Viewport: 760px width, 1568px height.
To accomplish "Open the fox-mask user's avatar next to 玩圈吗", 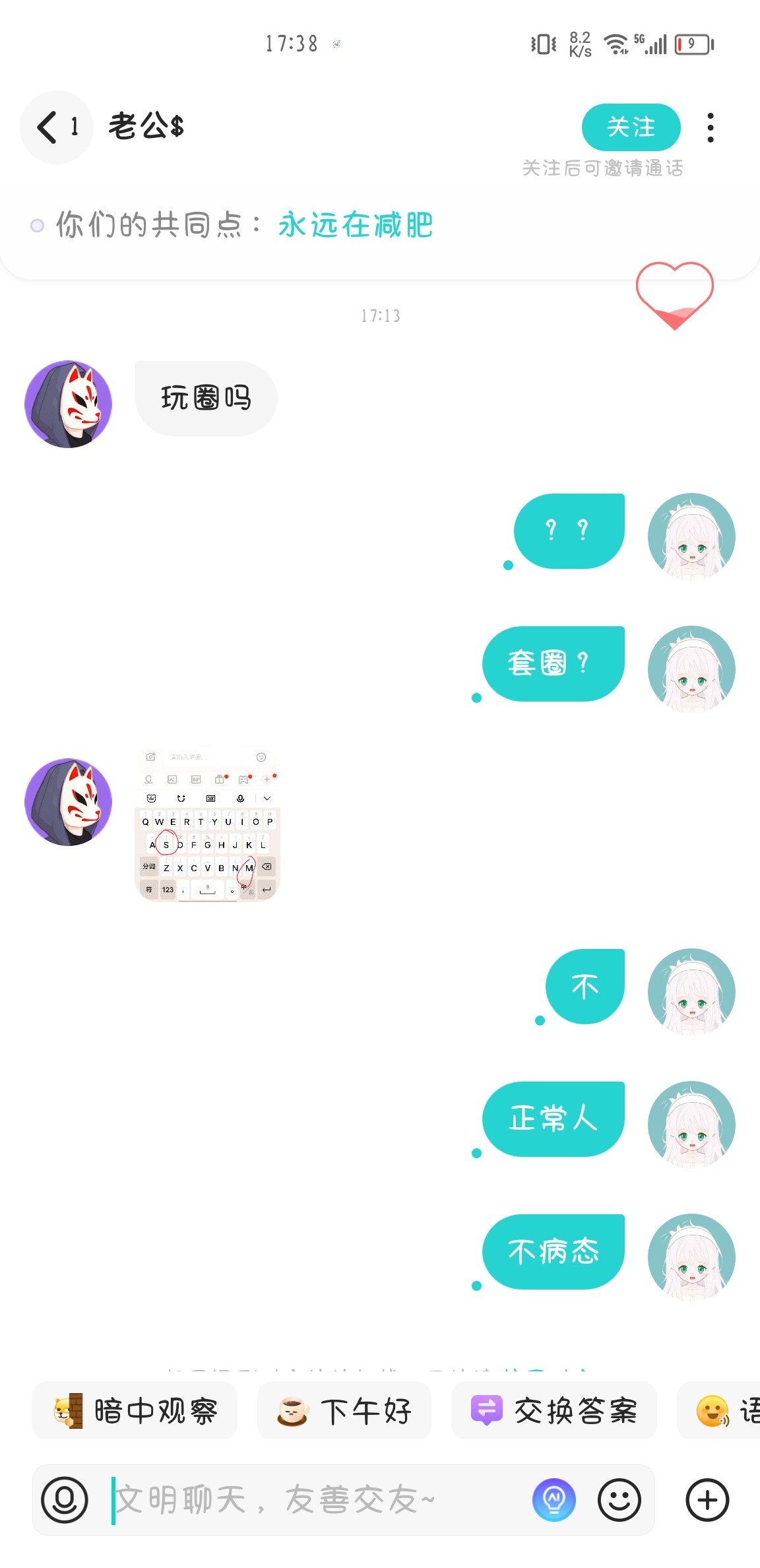I will [x=68, y=404].
